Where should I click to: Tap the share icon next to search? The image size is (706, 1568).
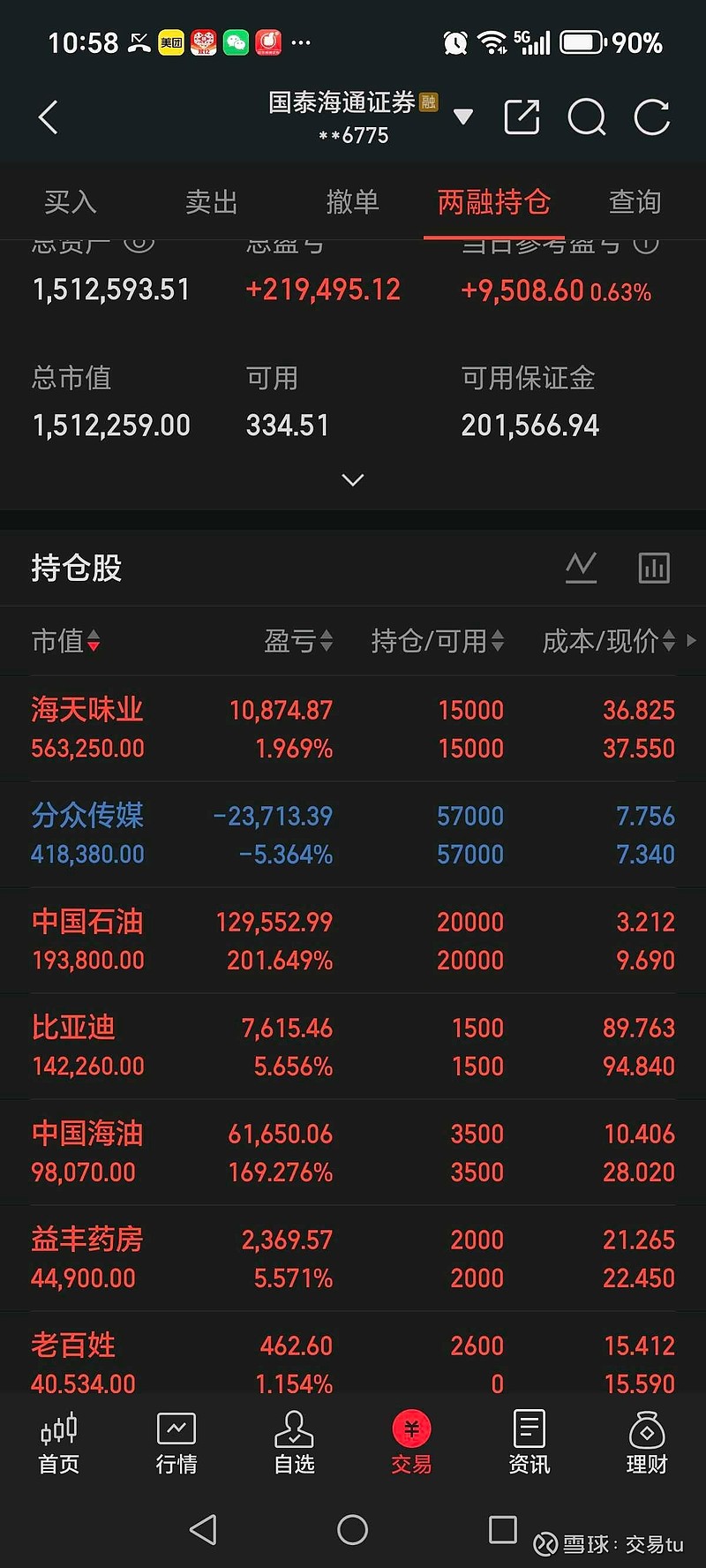[522, 116]
